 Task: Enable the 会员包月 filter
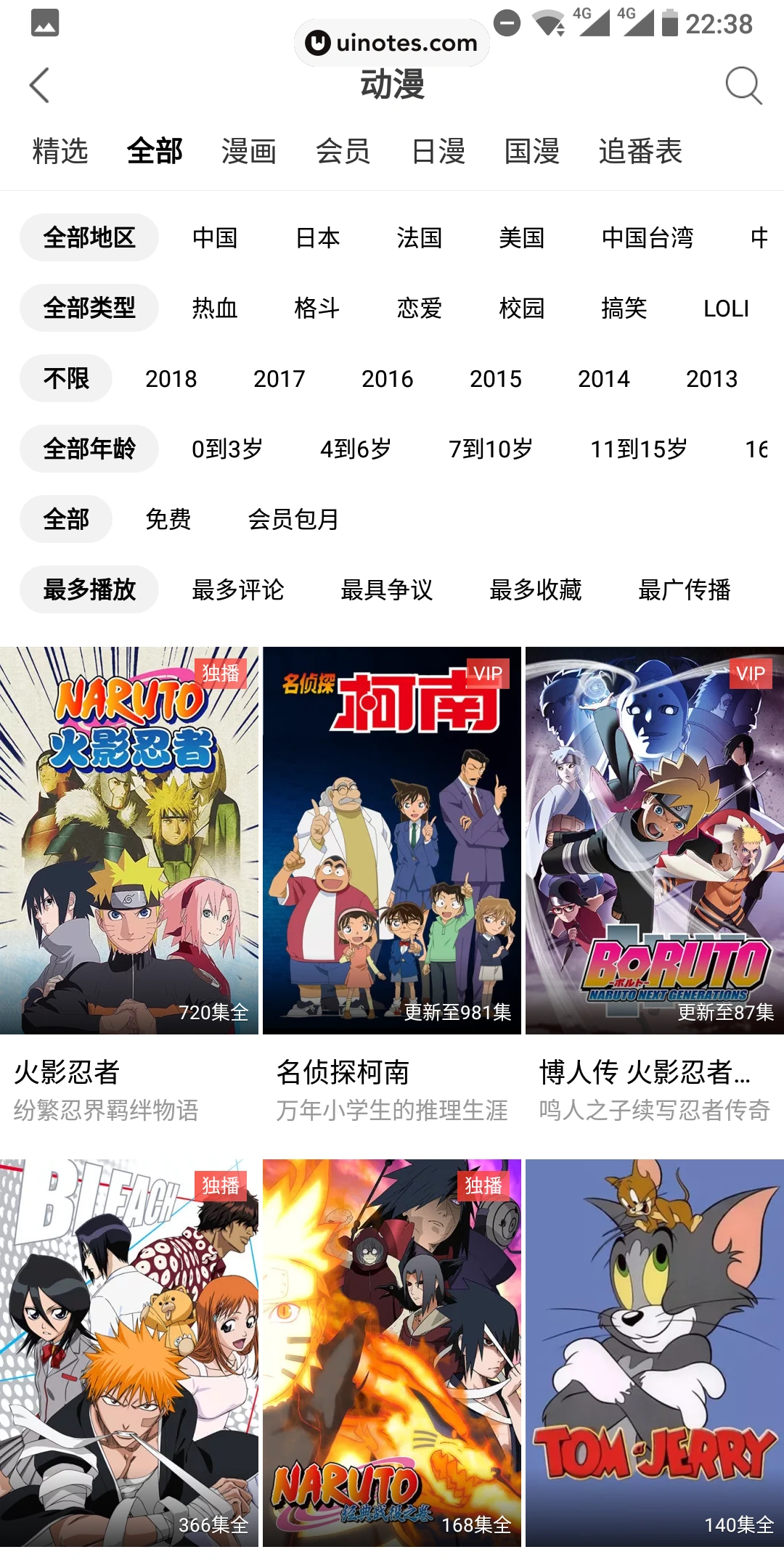(293, 520)
